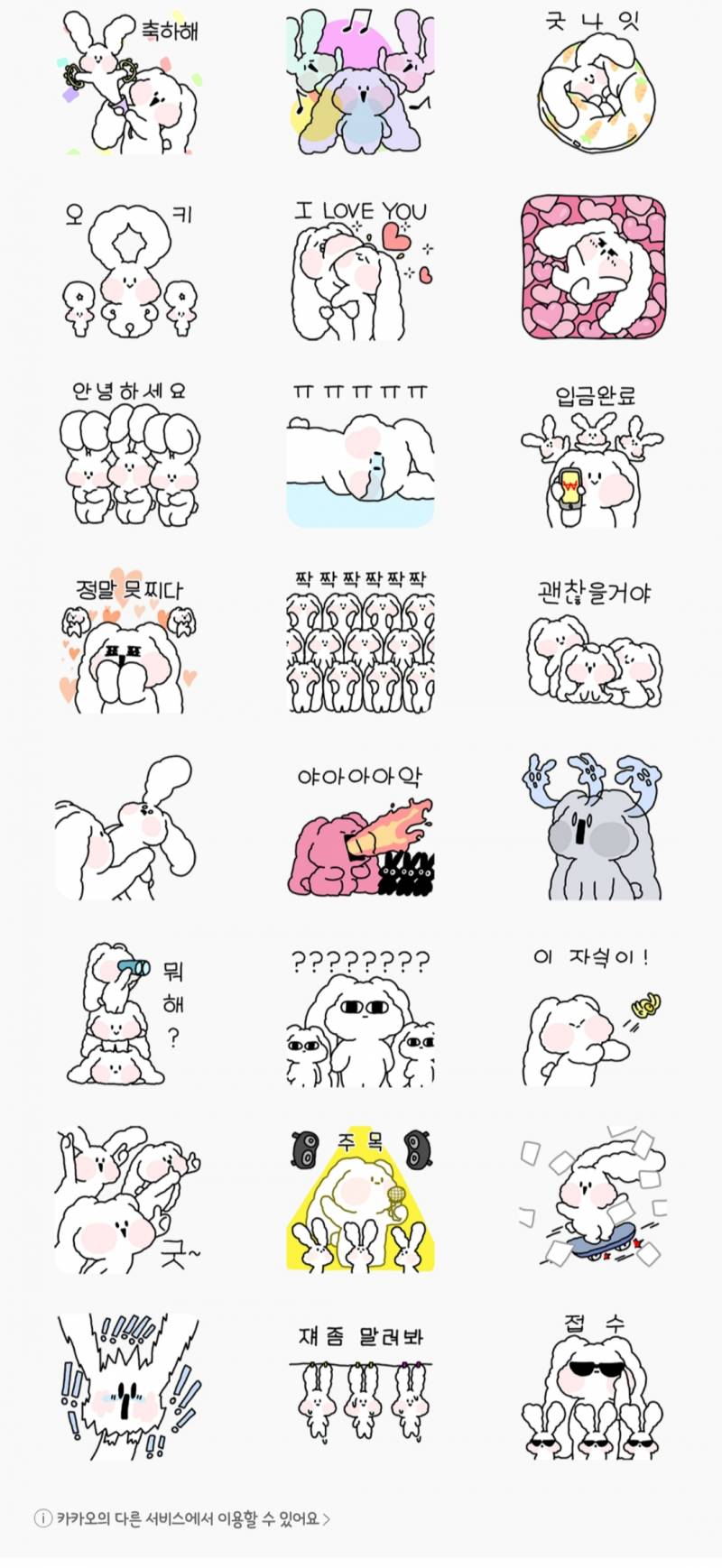The image size is (722, 1568).
Task: Preview the 축하해 bunny sticker
Action: [127, 83]
